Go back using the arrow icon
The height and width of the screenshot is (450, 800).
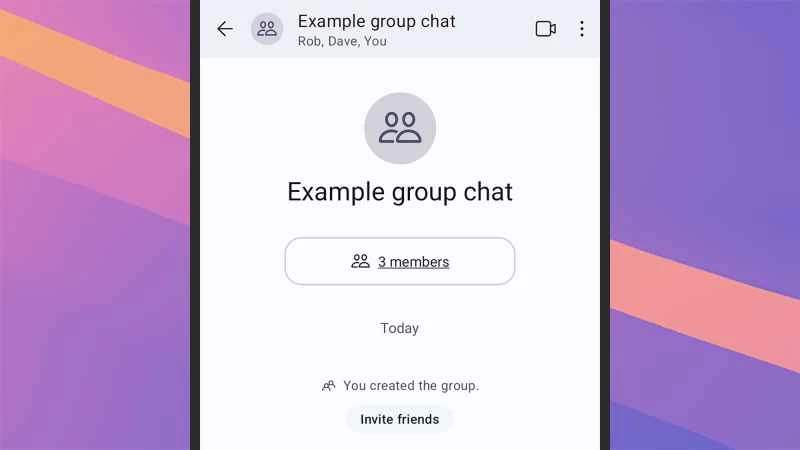point(225,29)
